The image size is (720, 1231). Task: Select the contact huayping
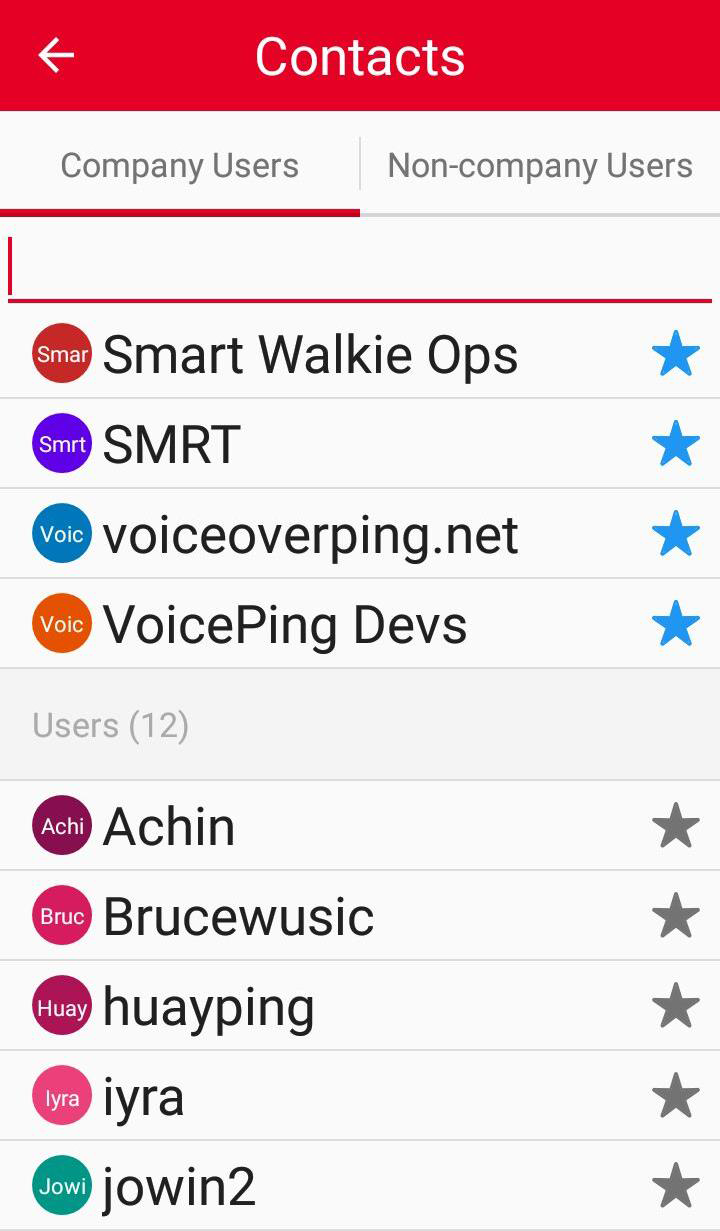208,1006
